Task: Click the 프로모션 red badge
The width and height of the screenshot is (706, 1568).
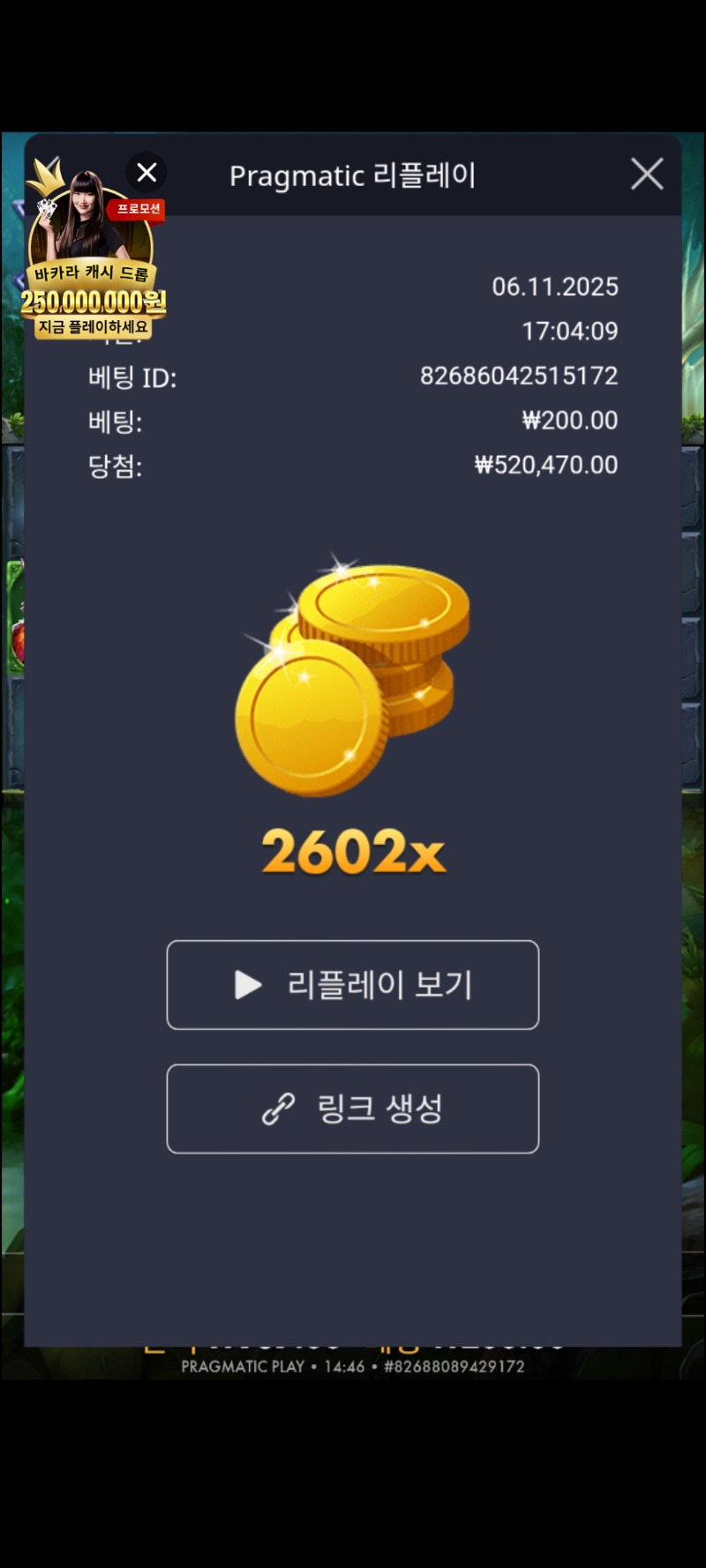Action: point(137,210)
